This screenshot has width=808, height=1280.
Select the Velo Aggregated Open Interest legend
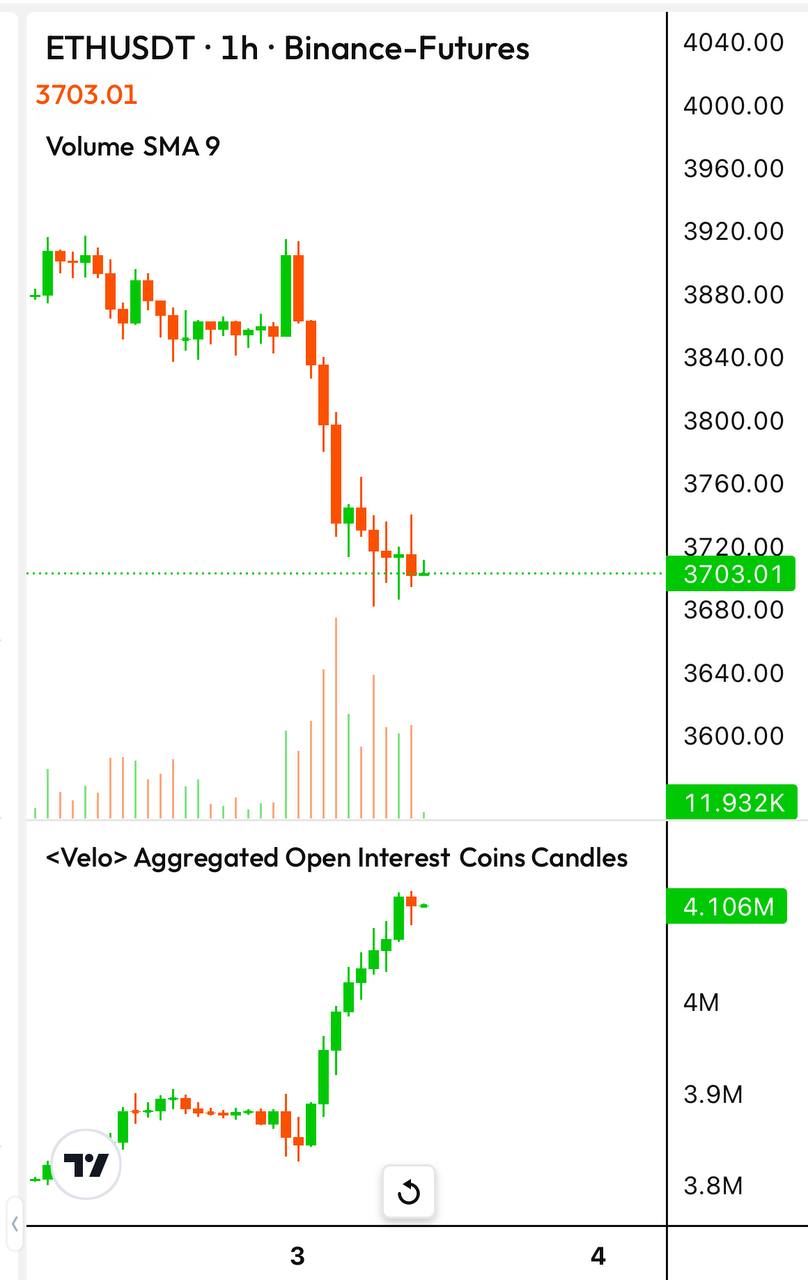click(x=337, y=857)
